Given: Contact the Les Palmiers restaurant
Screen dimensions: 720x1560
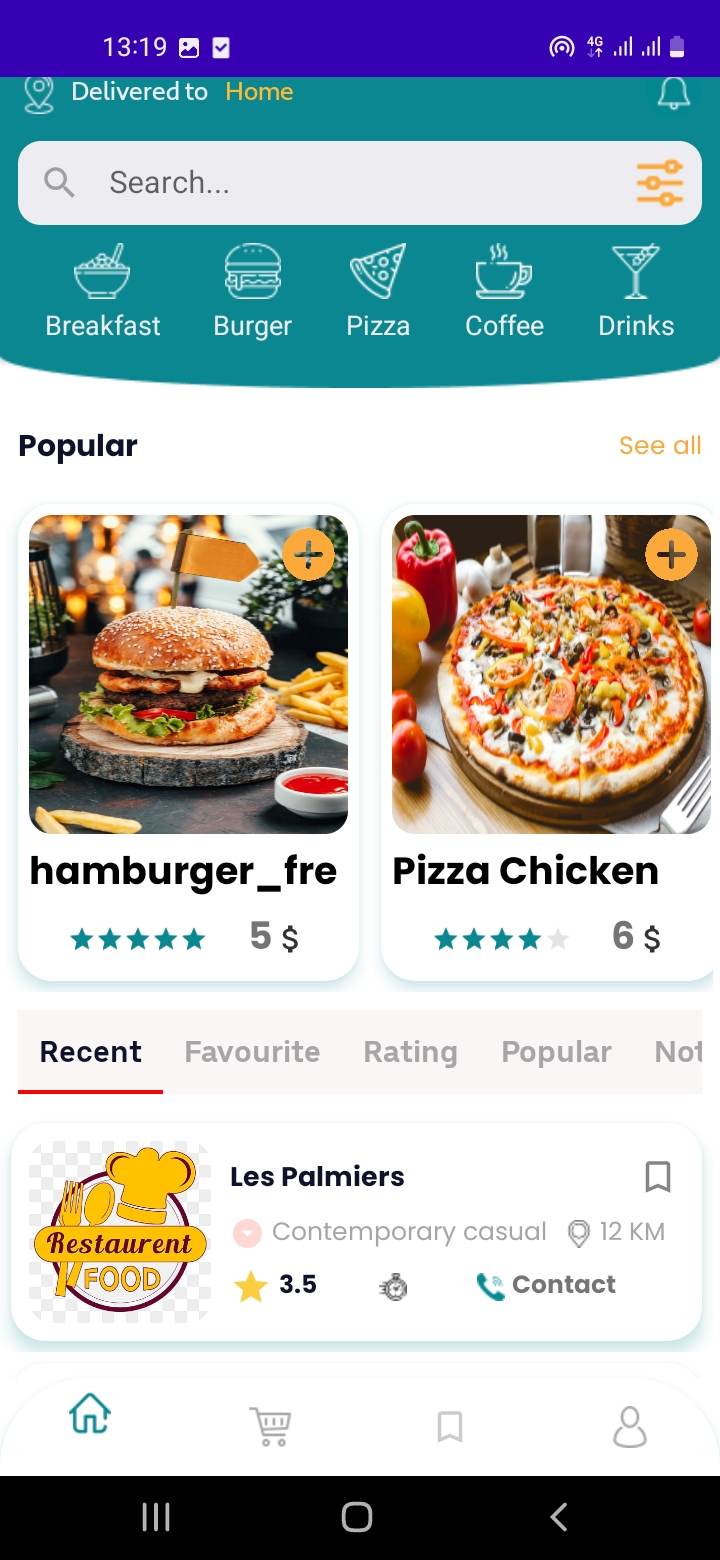Looking at the screenshot, I should [546, 1285].
